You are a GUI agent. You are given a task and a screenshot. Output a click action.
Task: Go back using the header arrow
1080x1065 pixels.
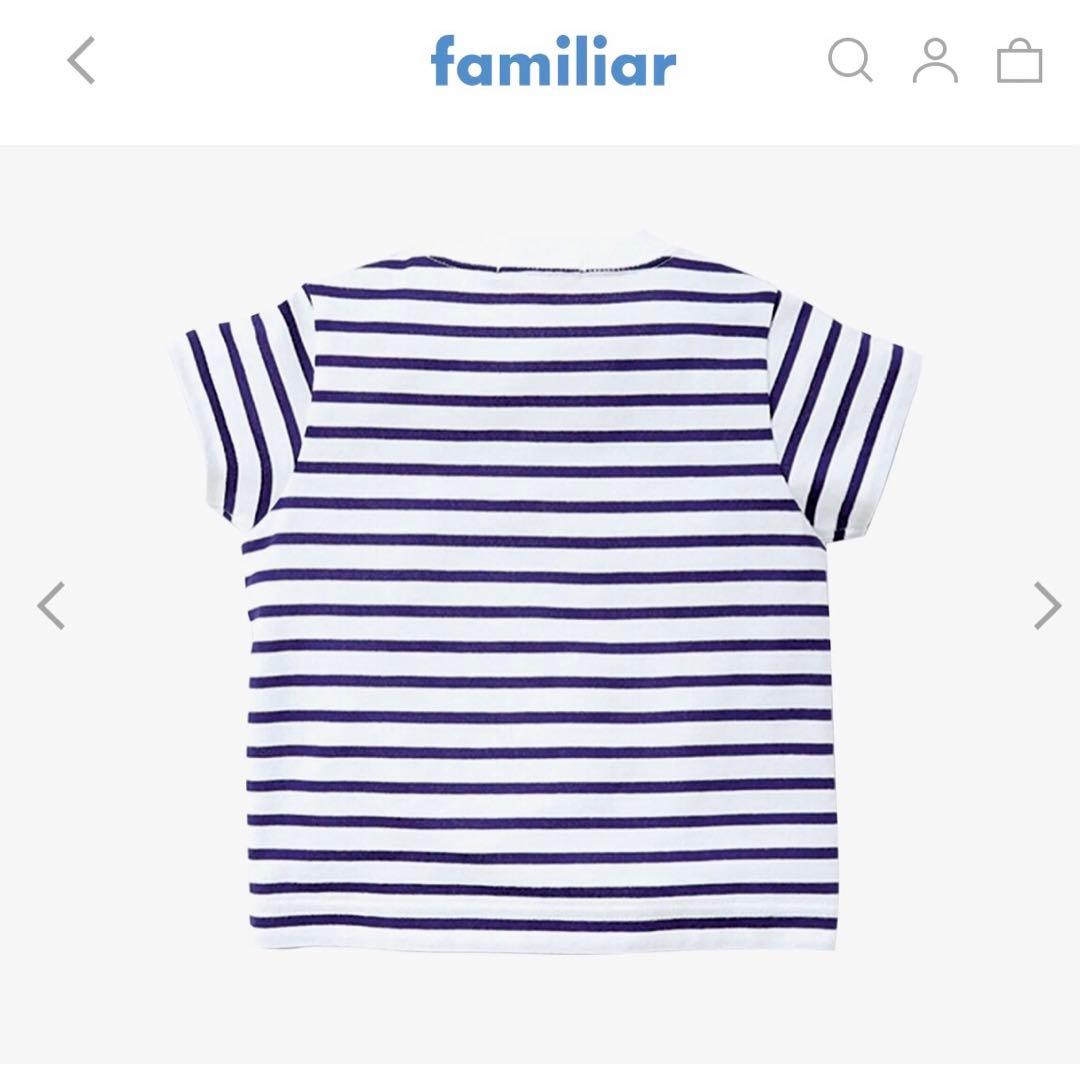81,61
